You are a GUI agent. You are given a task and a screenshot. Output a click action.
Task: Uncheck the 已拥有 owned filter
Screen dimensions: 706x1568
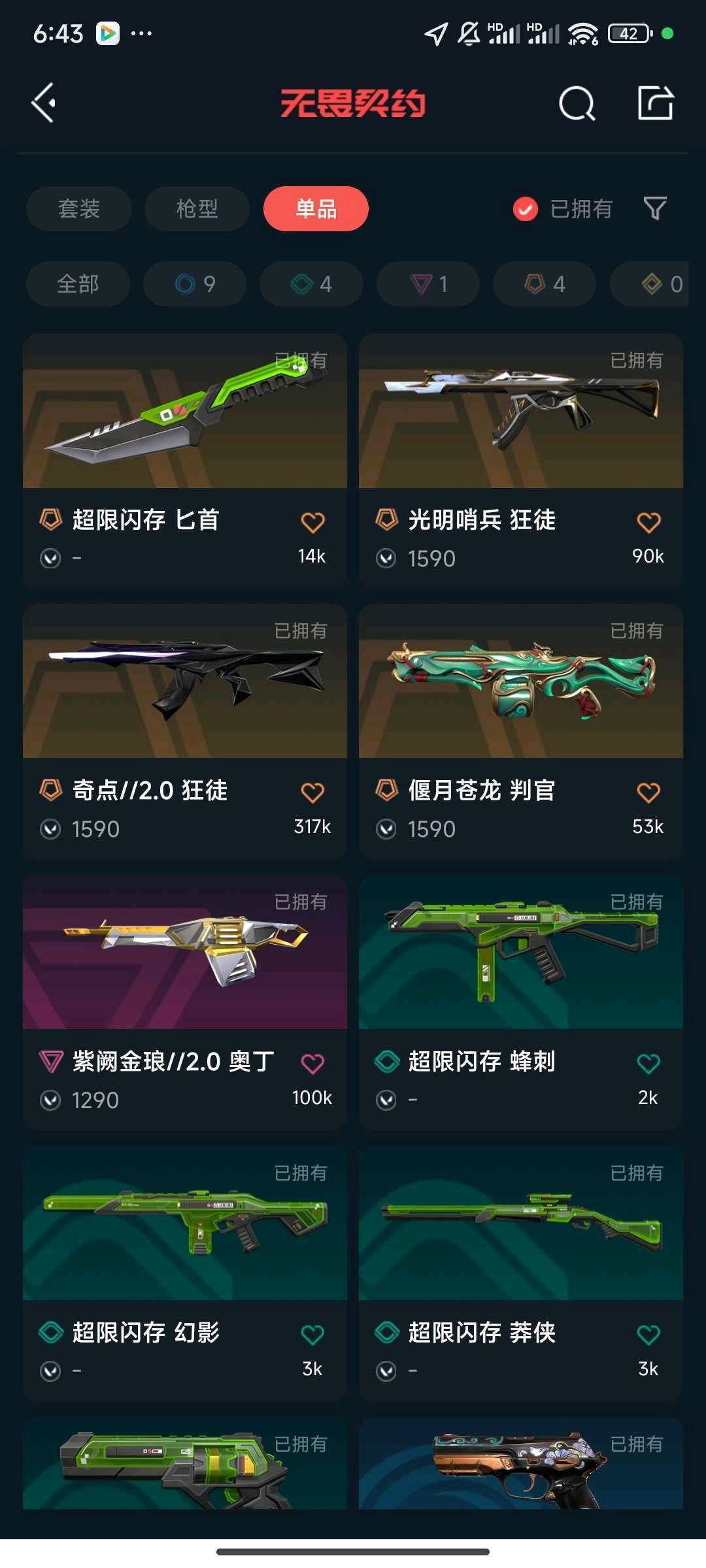[526, 209]
